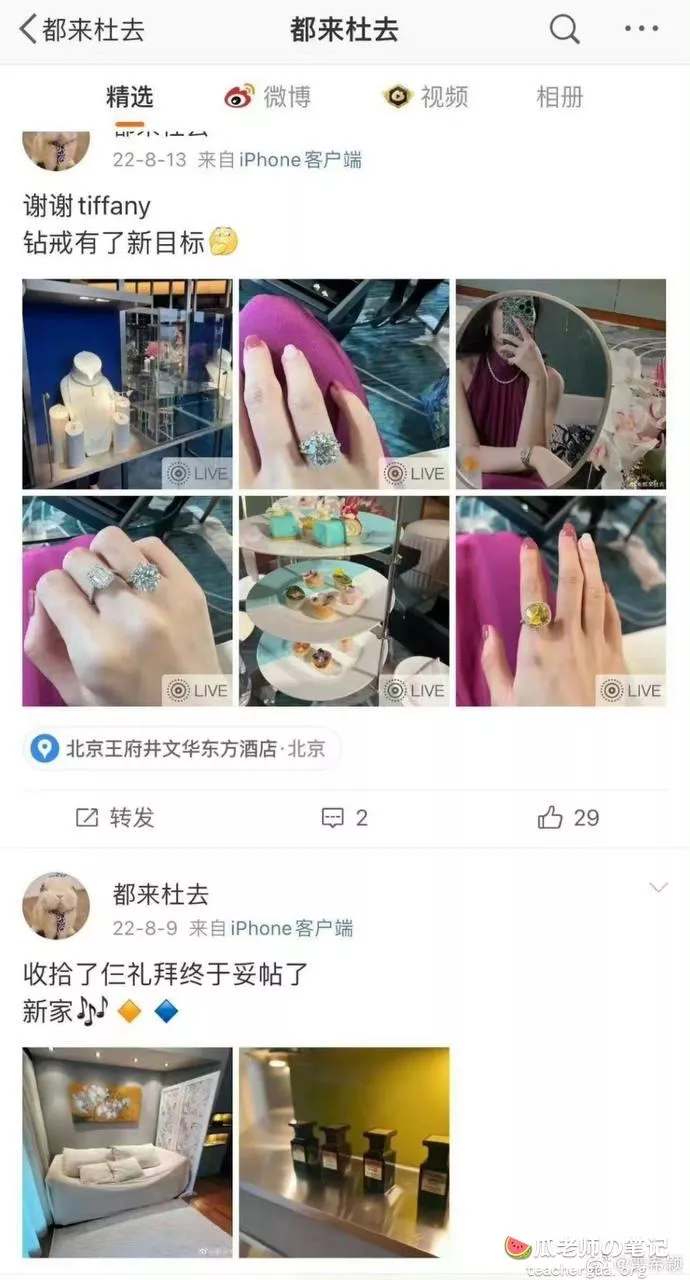View the perfume bottles photo
690x1280 pixels.
(x=344, y=1152)
